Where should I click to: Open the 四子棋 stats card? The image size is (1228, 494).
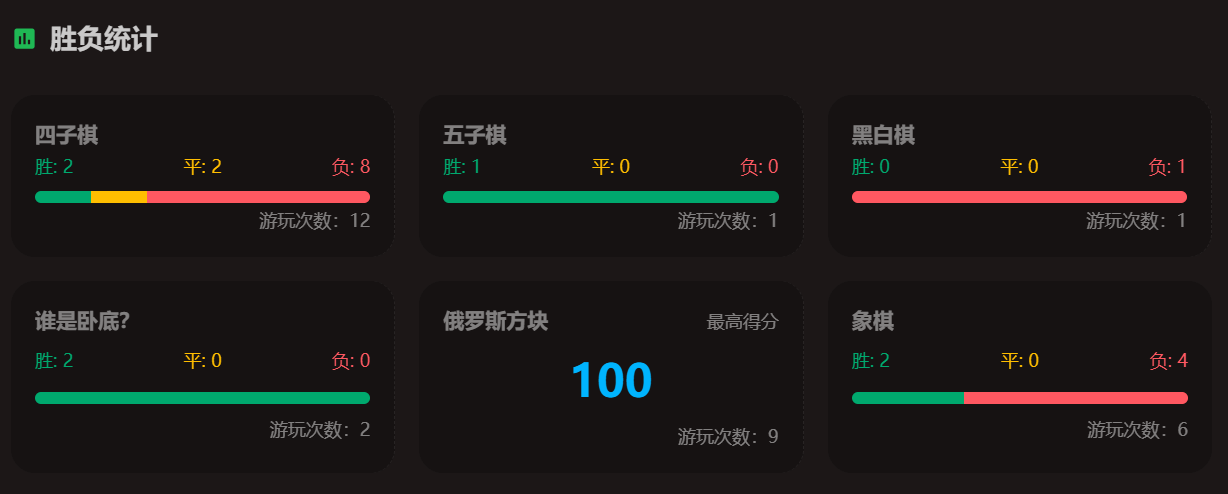(201, 176)
